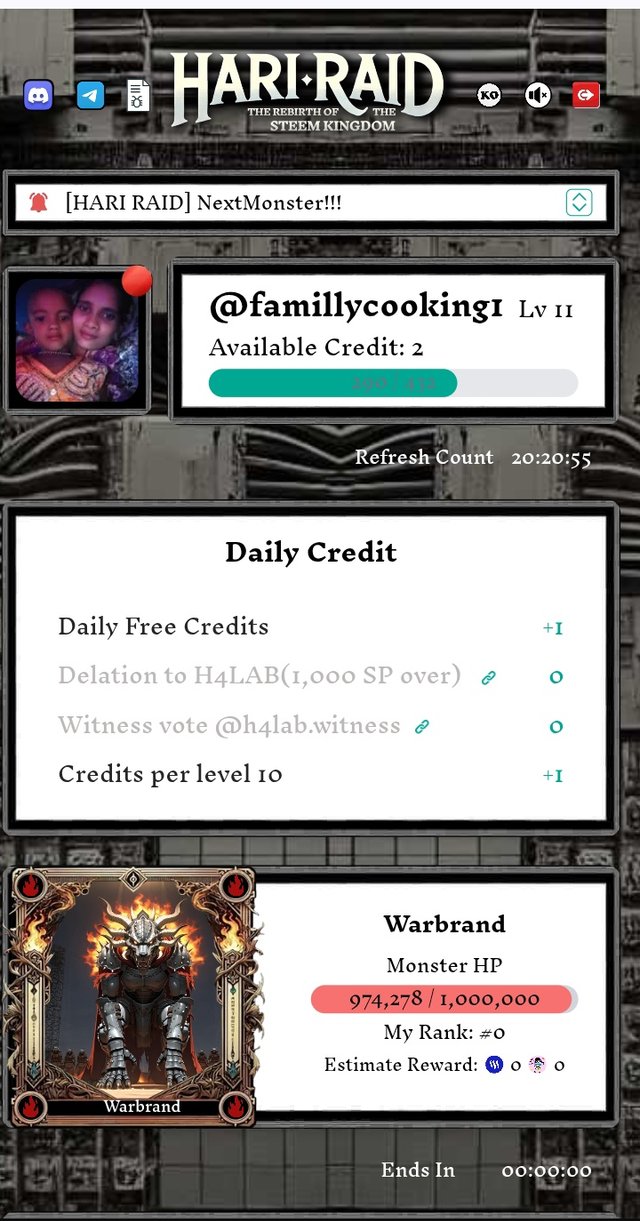Switch language with the KO icon
Viewport: 640px width, 1221px height.
(489, 95)
